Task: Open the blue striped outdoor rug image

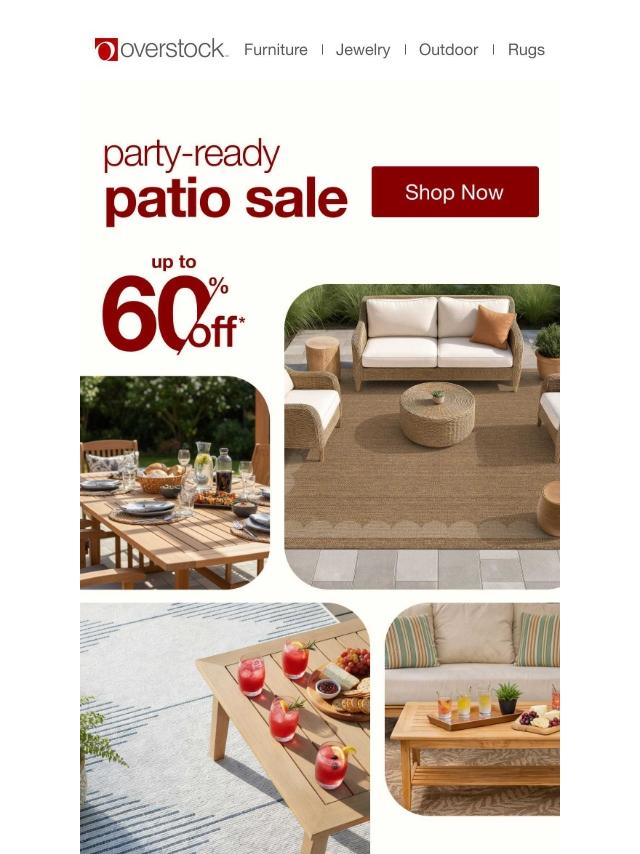Action: click(224, 728)
